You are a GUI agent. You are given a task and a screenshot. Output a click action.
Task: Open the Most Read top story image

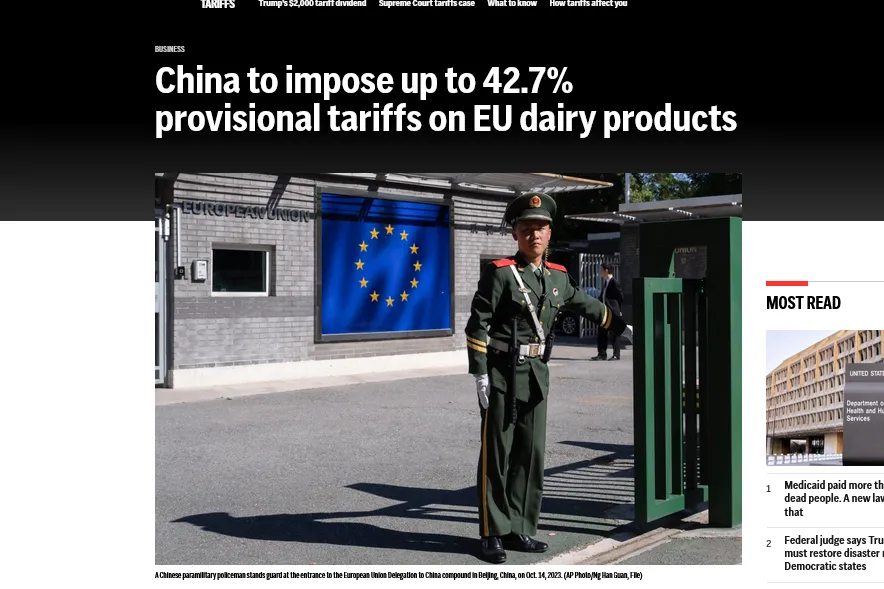coord(825,397)
